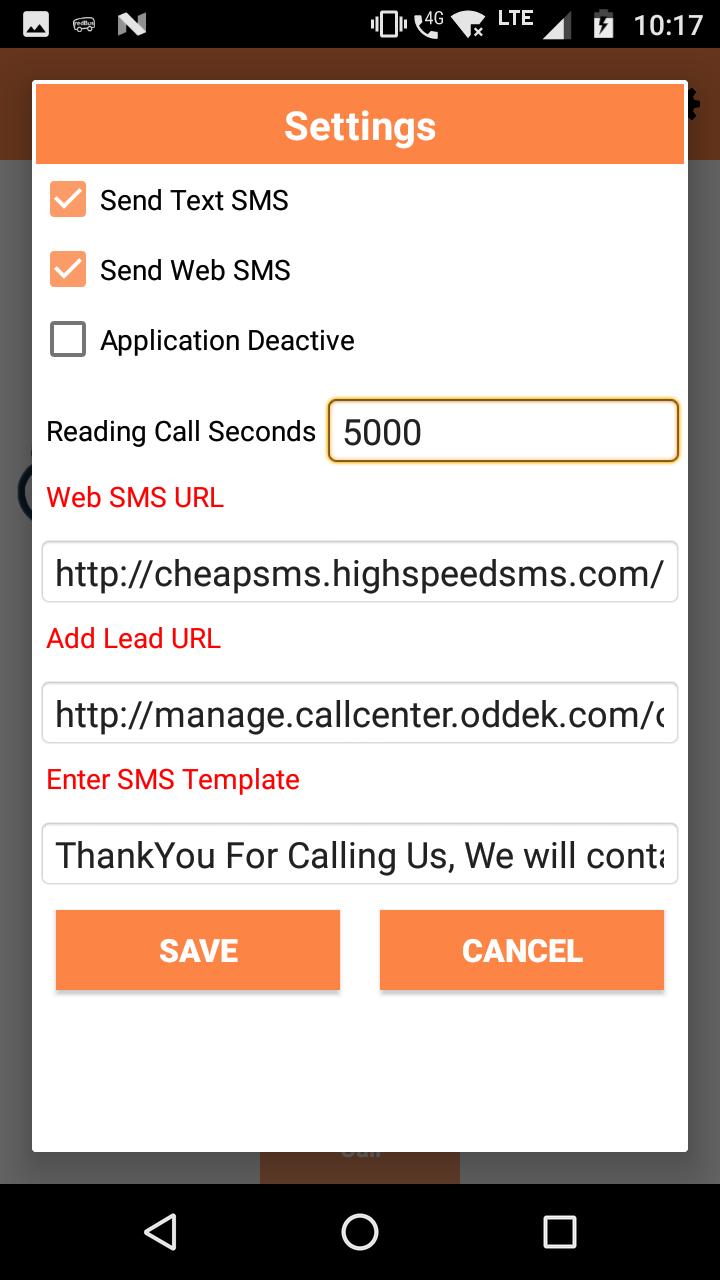The height and width of the screenshot is (1280, 720).
Task: Cancel the settings dialog
Action: pos(522,950)
